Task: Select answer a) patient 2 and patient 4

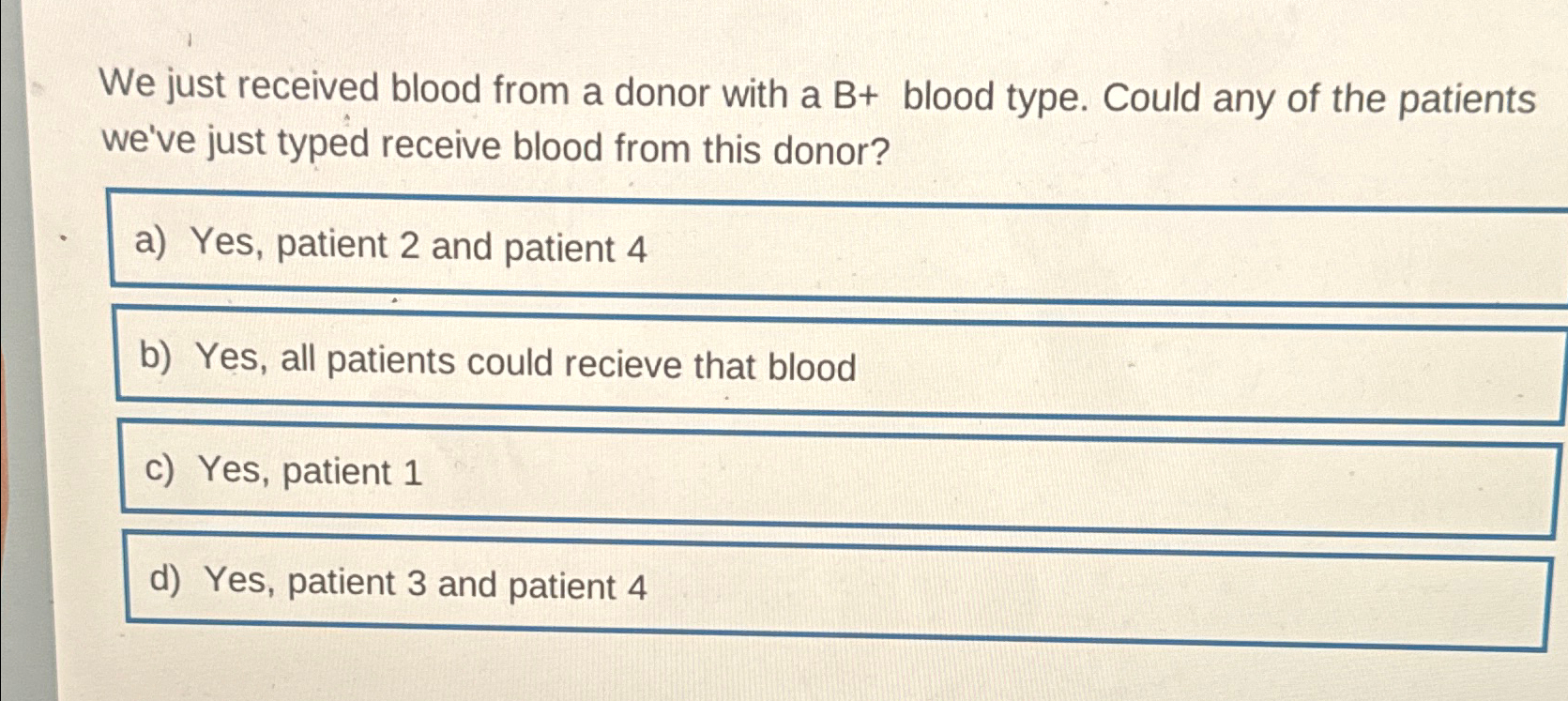Action: click(x=418, y=247)
